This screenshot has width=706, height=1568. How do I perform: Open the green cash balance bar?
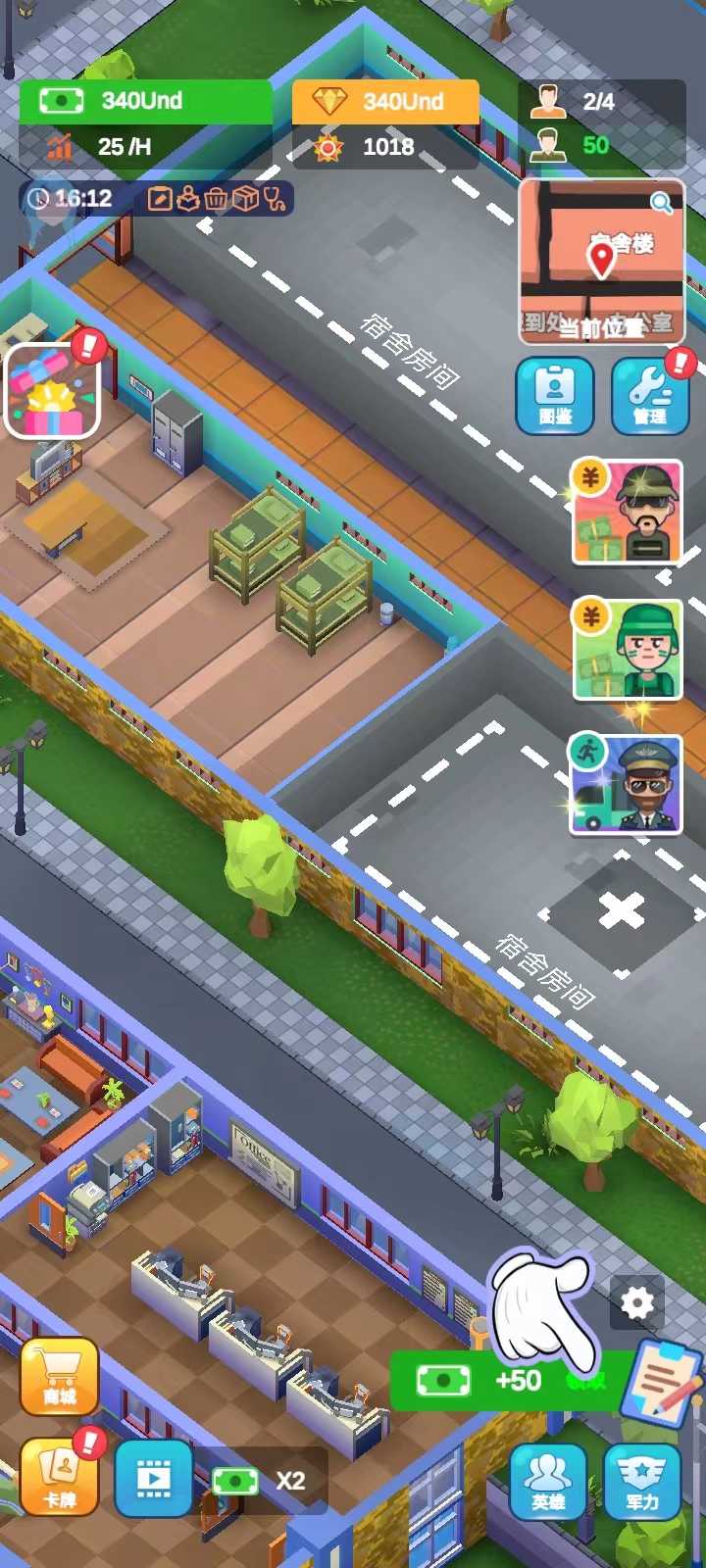point(145,101)
